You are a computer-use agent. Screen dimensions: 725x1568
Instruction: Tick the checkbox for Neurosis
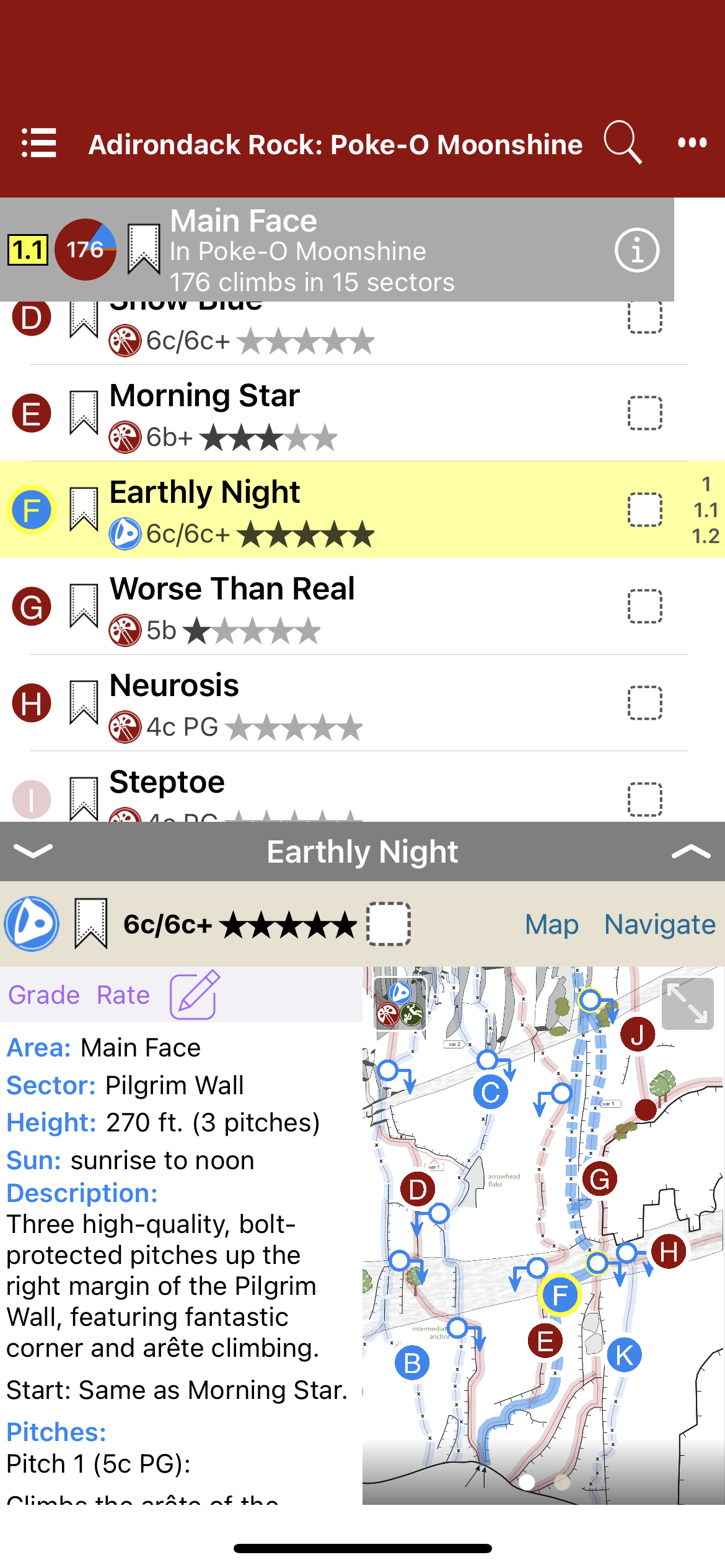[645, 703]
